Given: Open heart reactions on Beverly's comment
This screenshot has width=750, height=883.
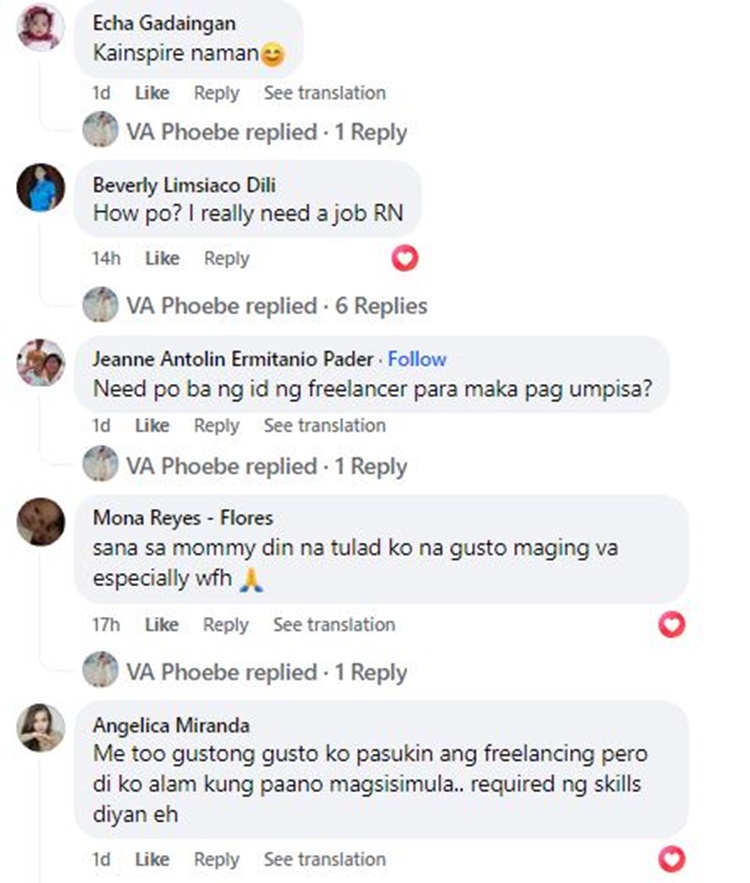Looking at the screenshot, I should point(404,259).
